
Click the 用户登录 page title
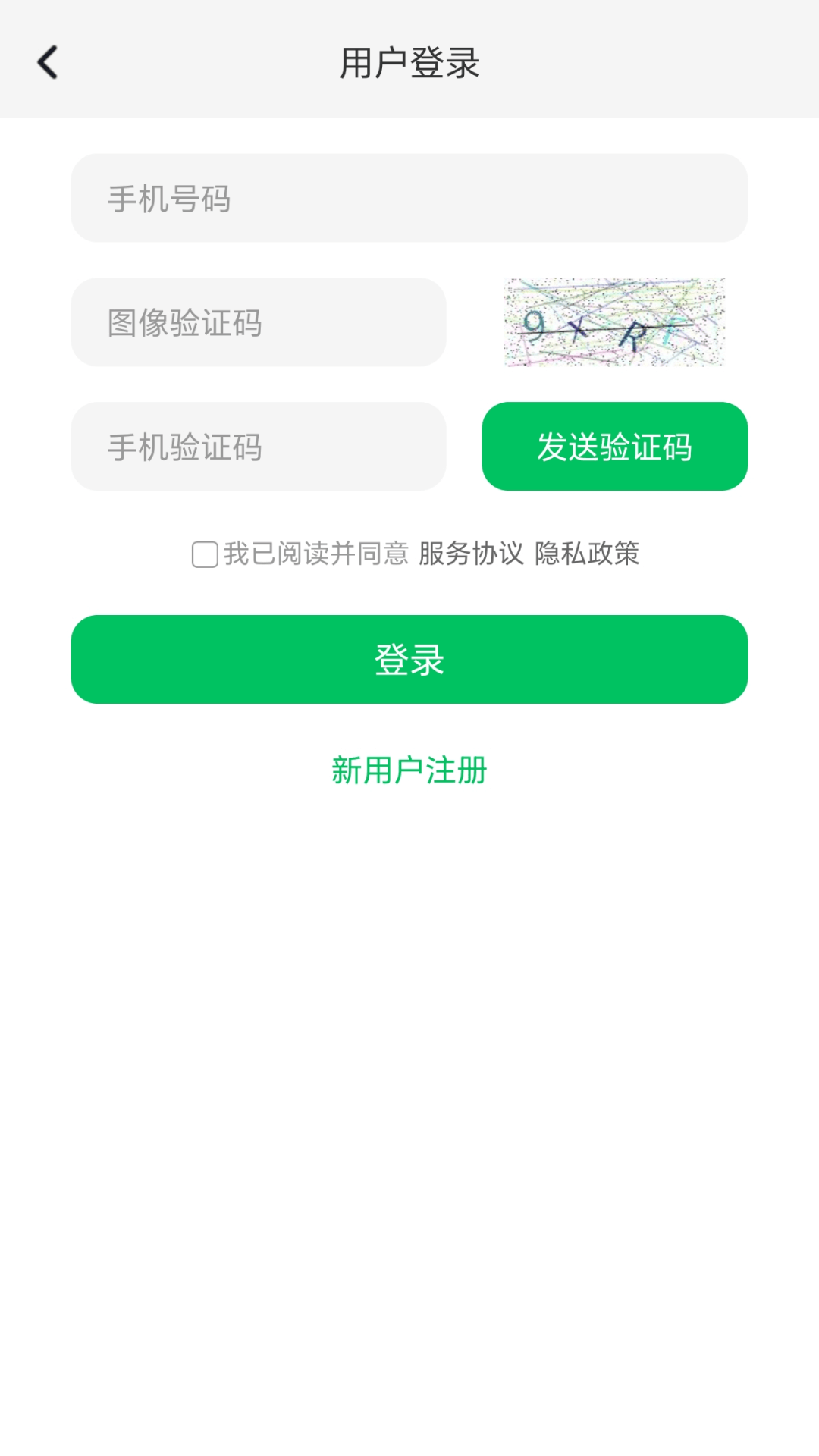[x=409, y=63]
